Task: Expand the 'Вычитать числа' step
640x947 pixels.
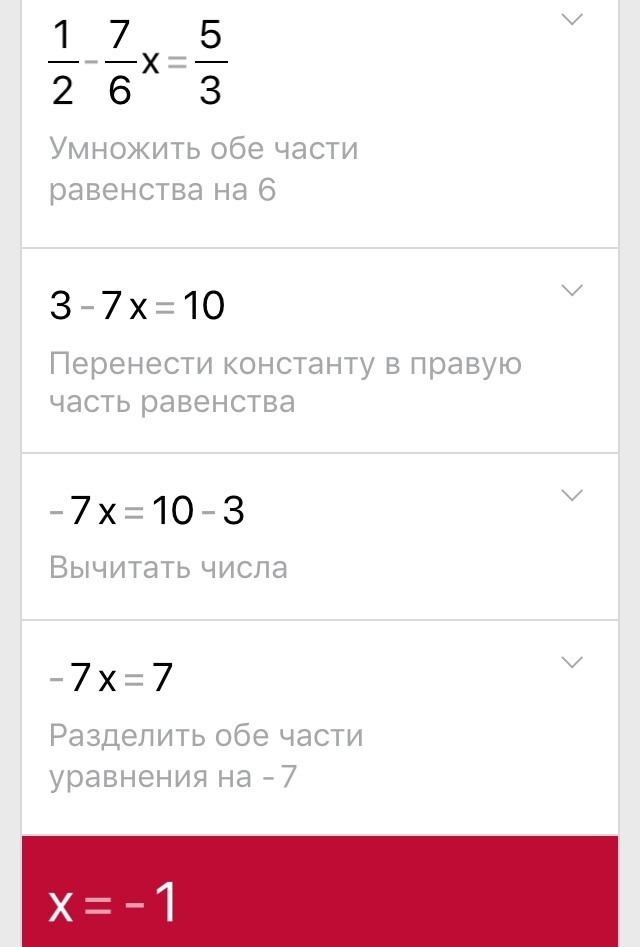Action: [572, 495]
